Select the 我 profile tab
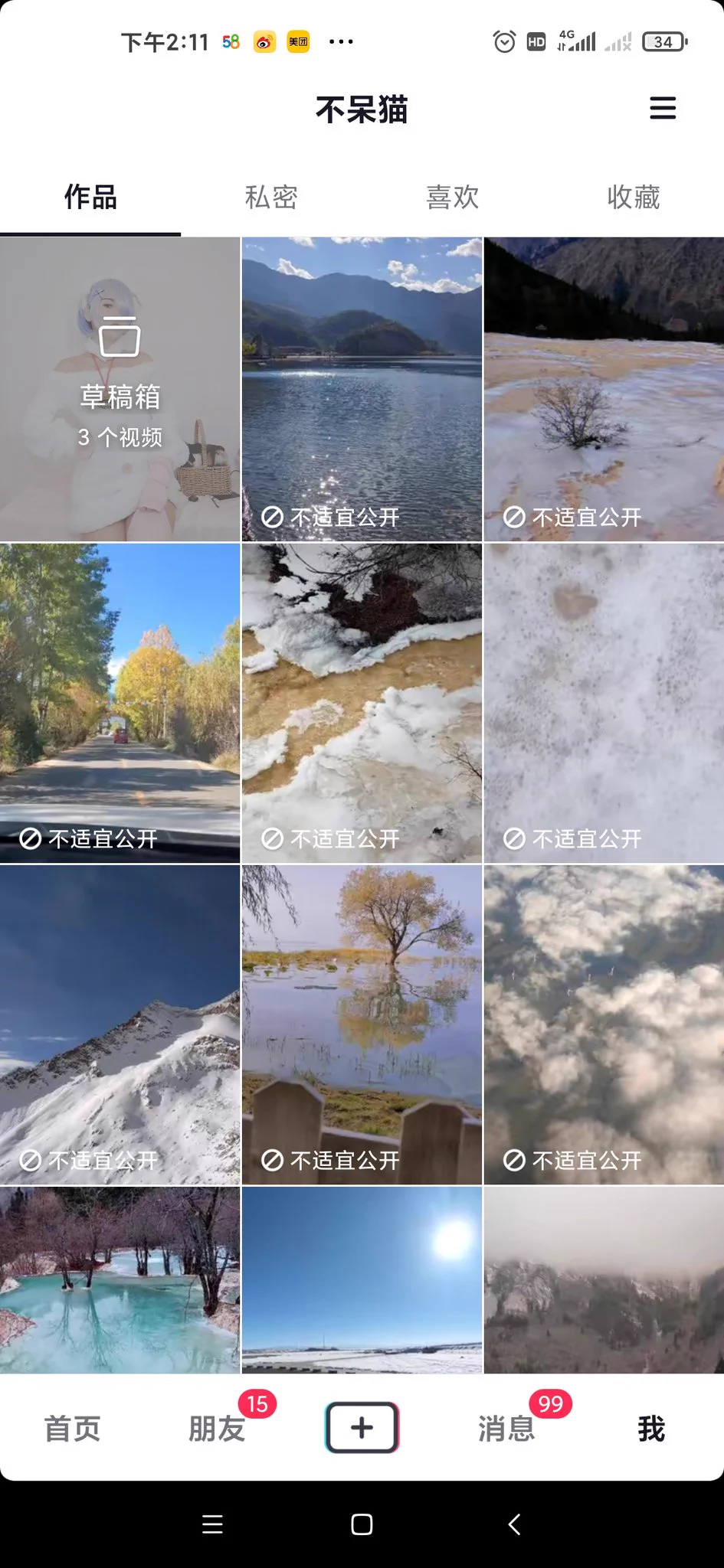The height and width of the screenshot is (1568, 724). click(651, 1429)
